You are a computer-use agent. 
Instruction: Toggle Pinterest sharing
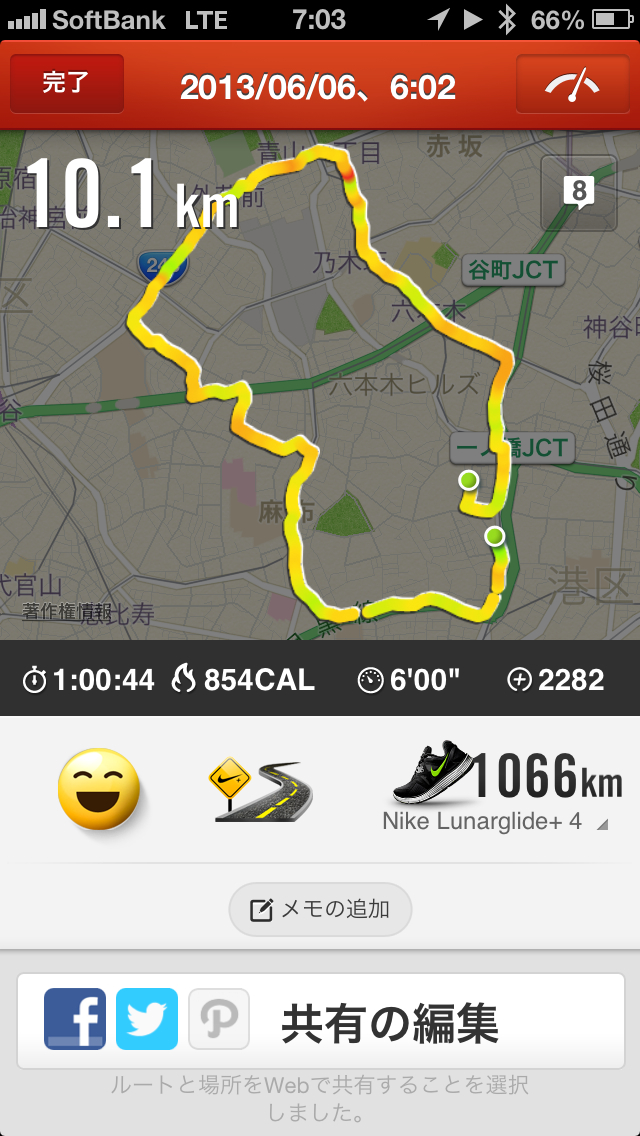(x=218, y=1019)
